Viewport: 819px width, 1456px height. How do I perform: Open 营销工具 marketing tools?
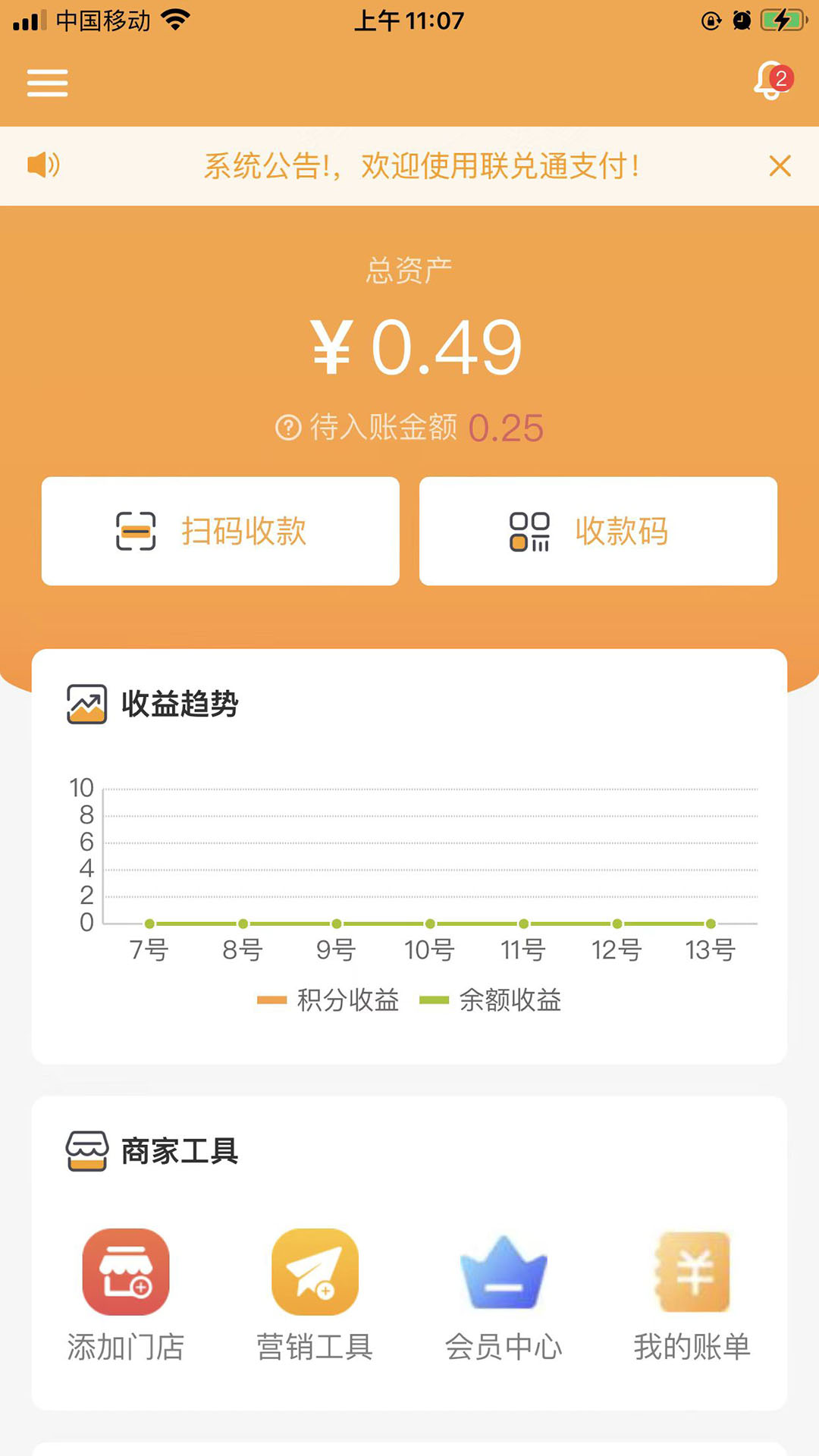(x=315, y=1294)
